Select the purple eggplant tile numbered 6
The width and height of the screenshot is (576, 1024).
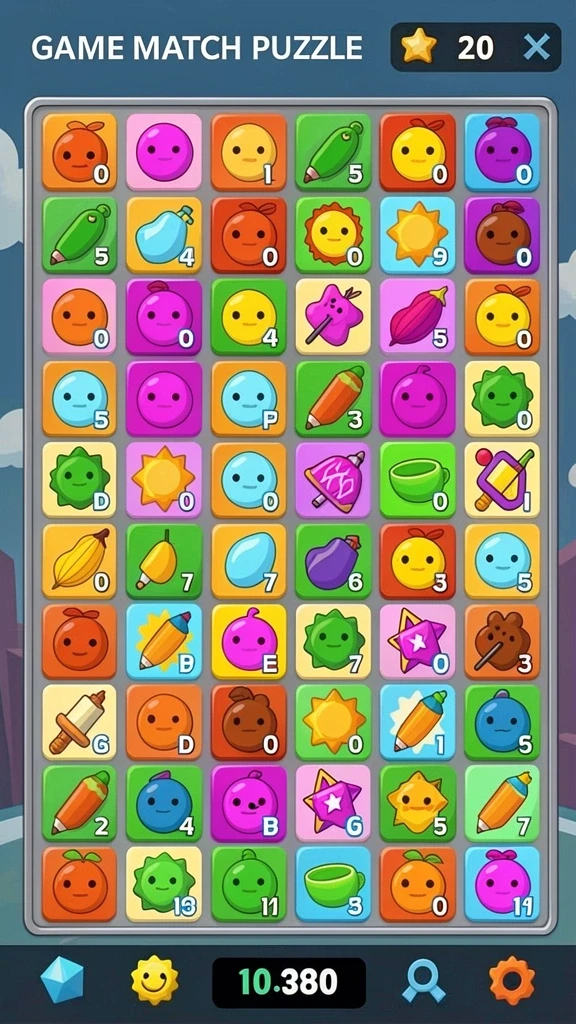333,561
